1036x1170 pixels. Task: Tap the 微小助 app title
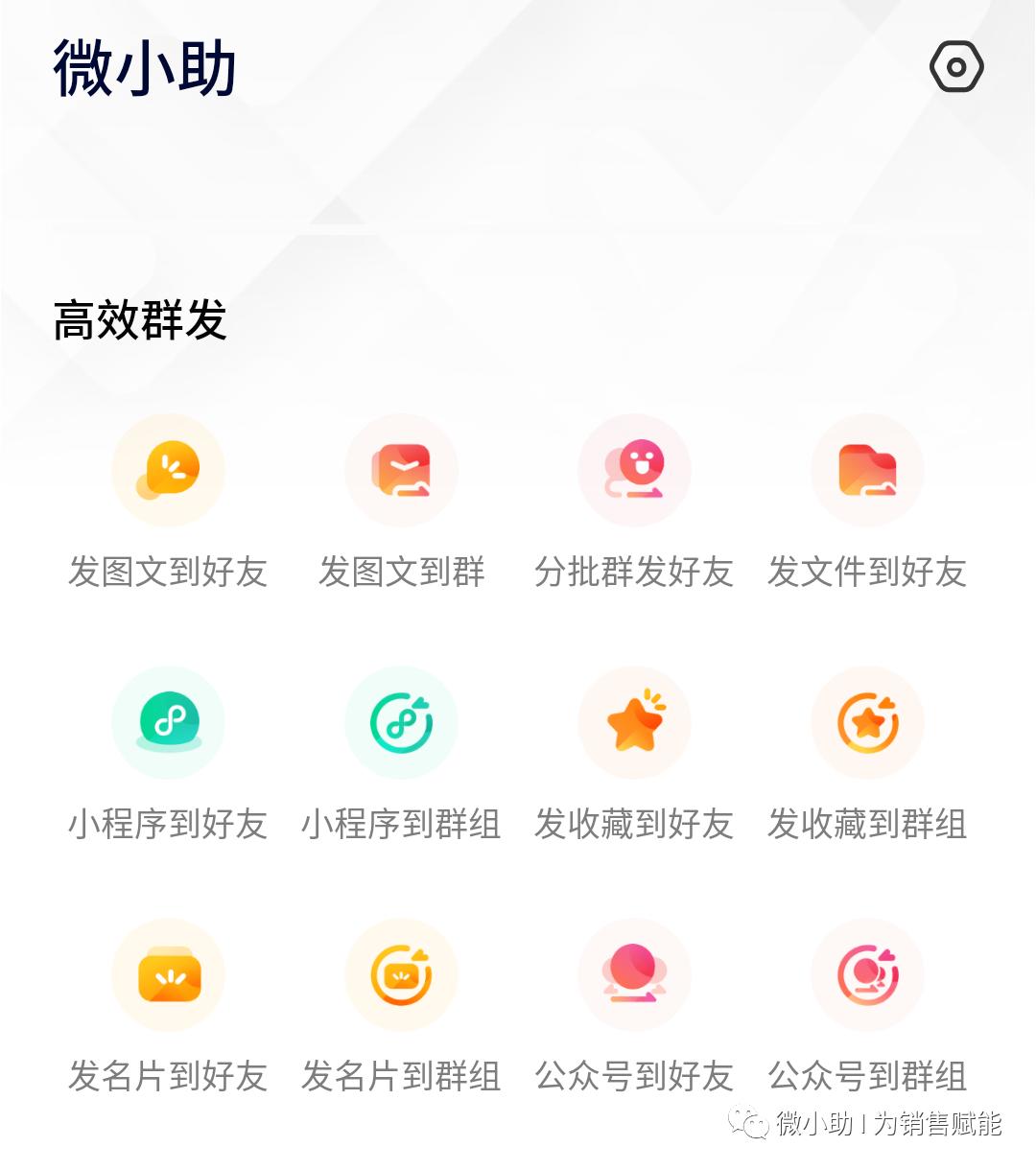coord(144,69)
